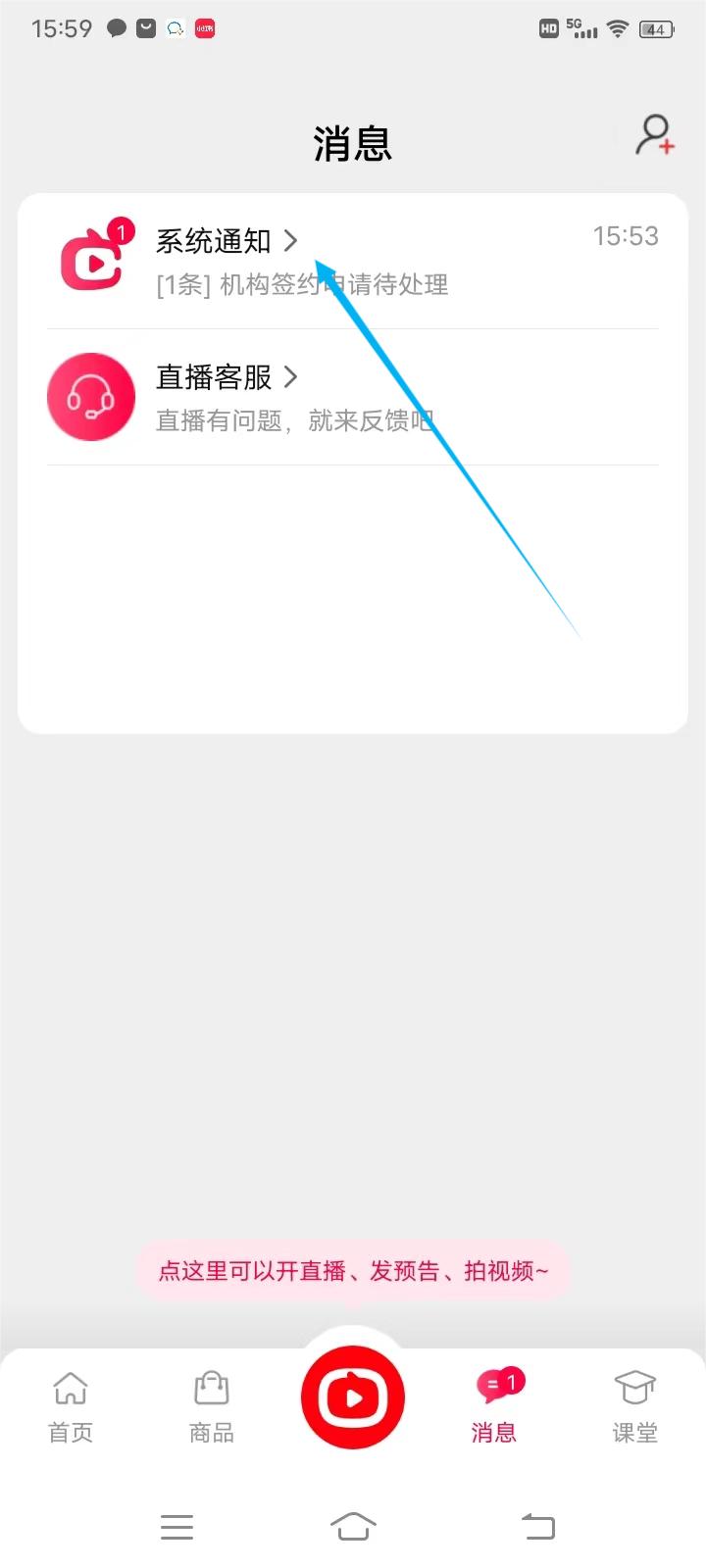
Task: Tap the red center live-stream button
Action: (353, 1397)
